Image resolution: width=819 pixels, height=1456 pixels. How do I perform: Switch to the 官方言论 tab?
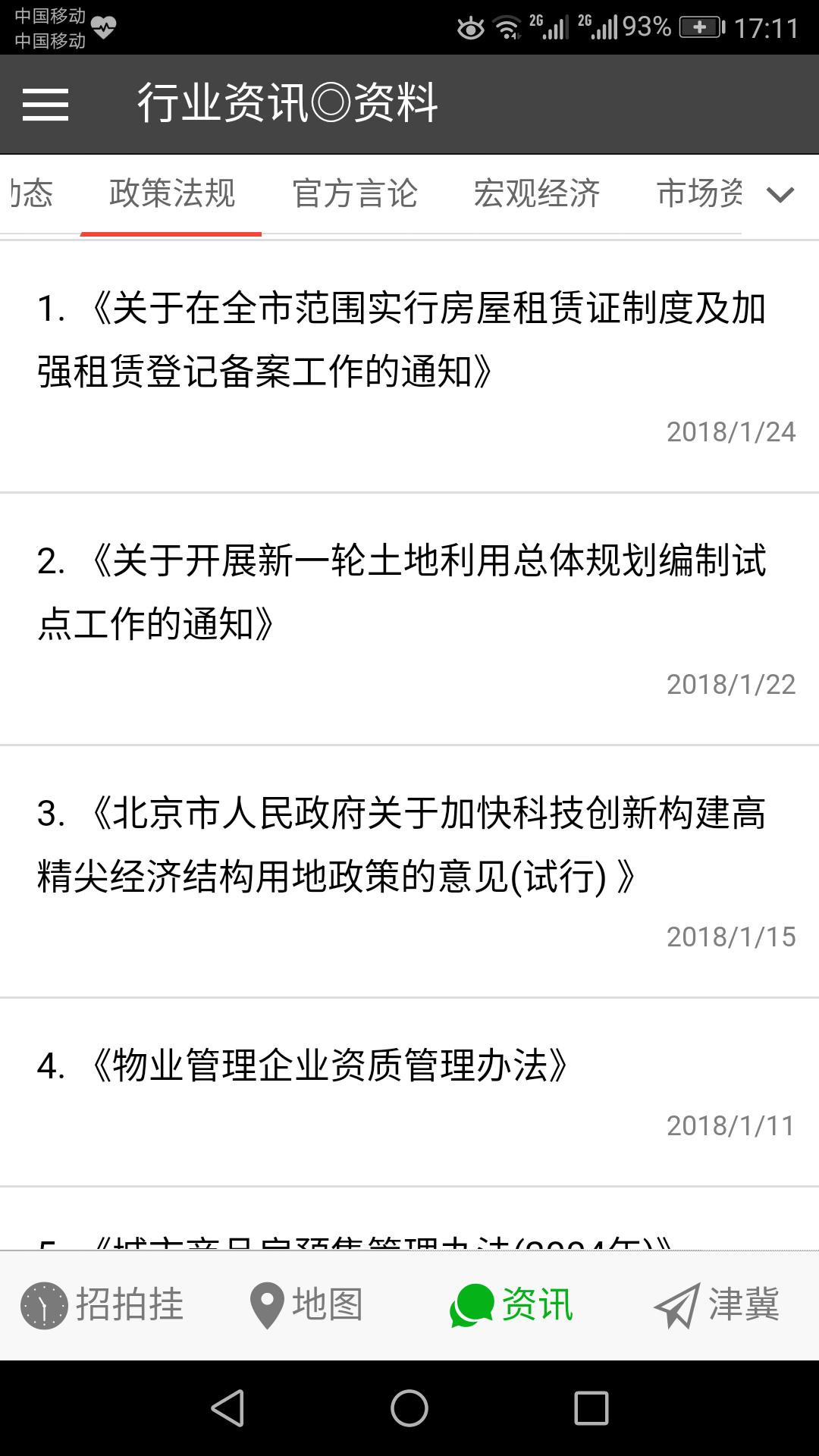pyautogui.click(x=355, y=193)
